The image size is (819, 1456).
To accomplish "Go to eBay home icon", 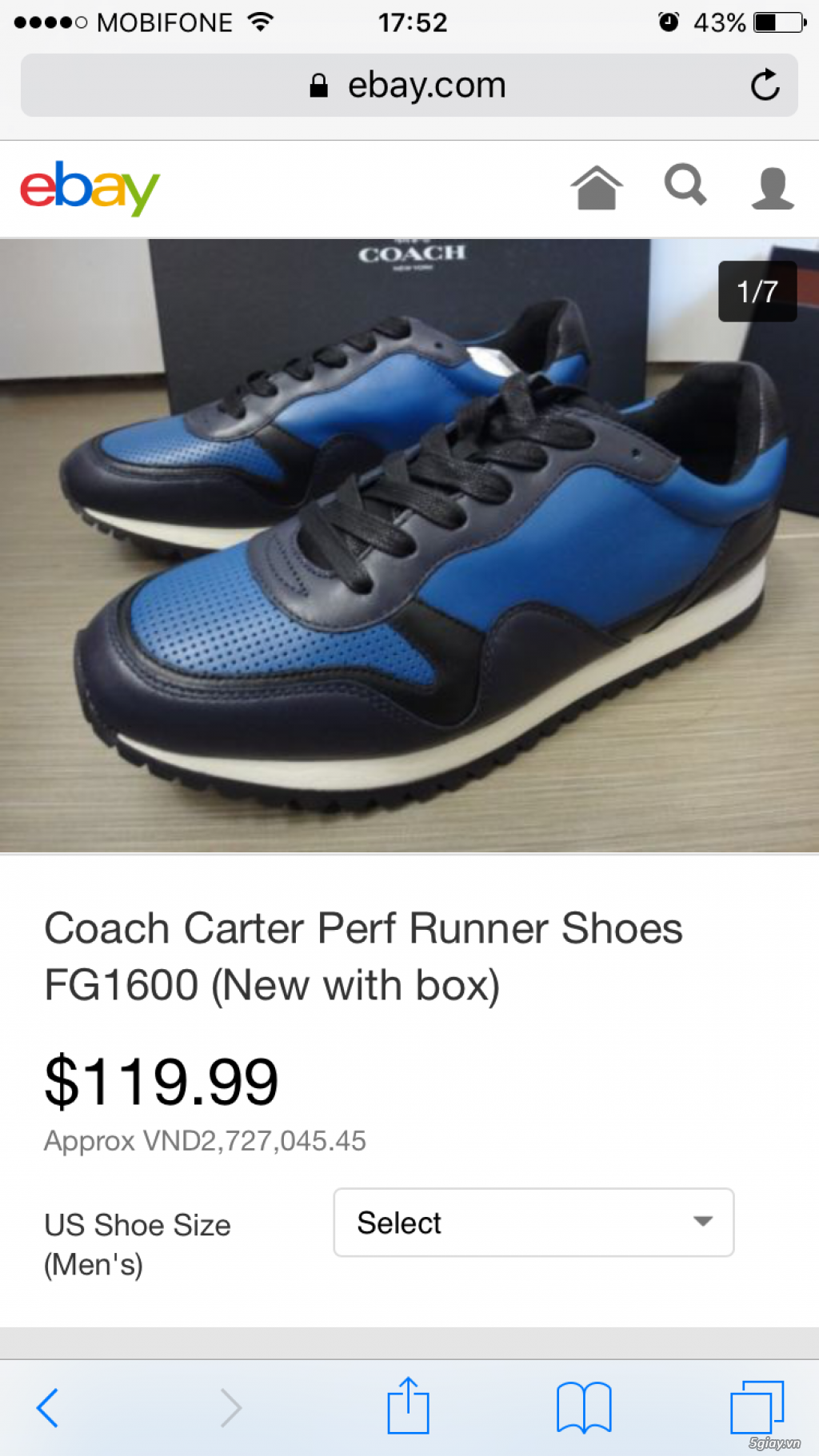I will [x=596, y=188].
